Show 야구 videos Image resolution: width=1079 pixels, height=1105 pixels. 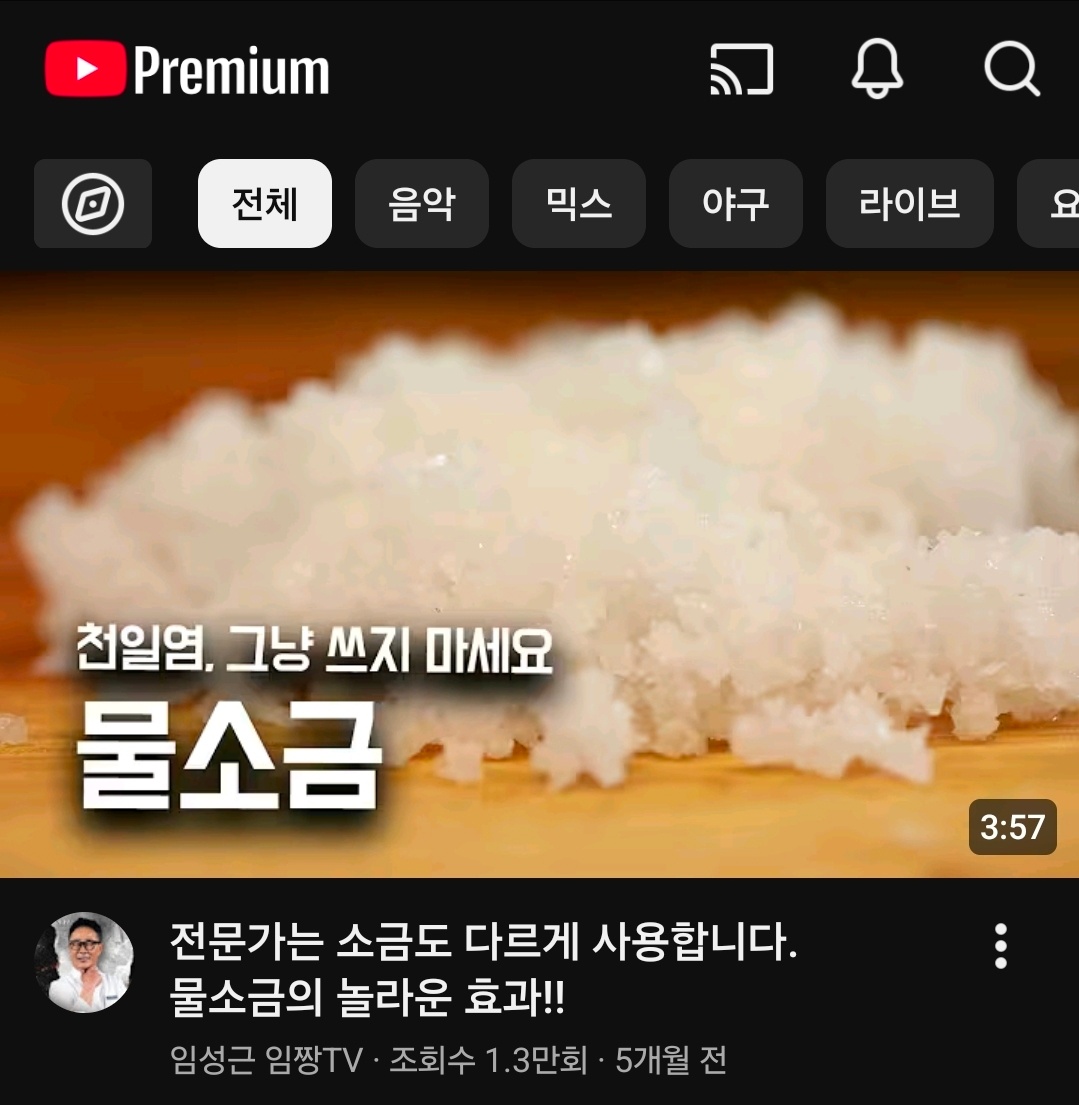[x=735, y=204]
